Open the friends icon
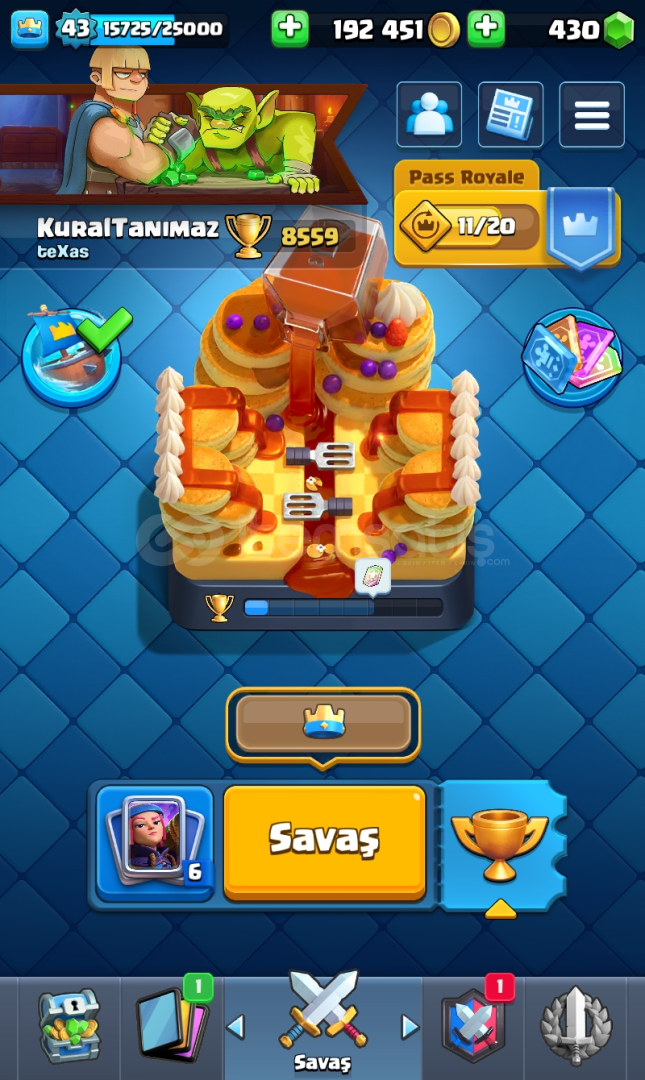645x1080 pixels. click(429, 114)
